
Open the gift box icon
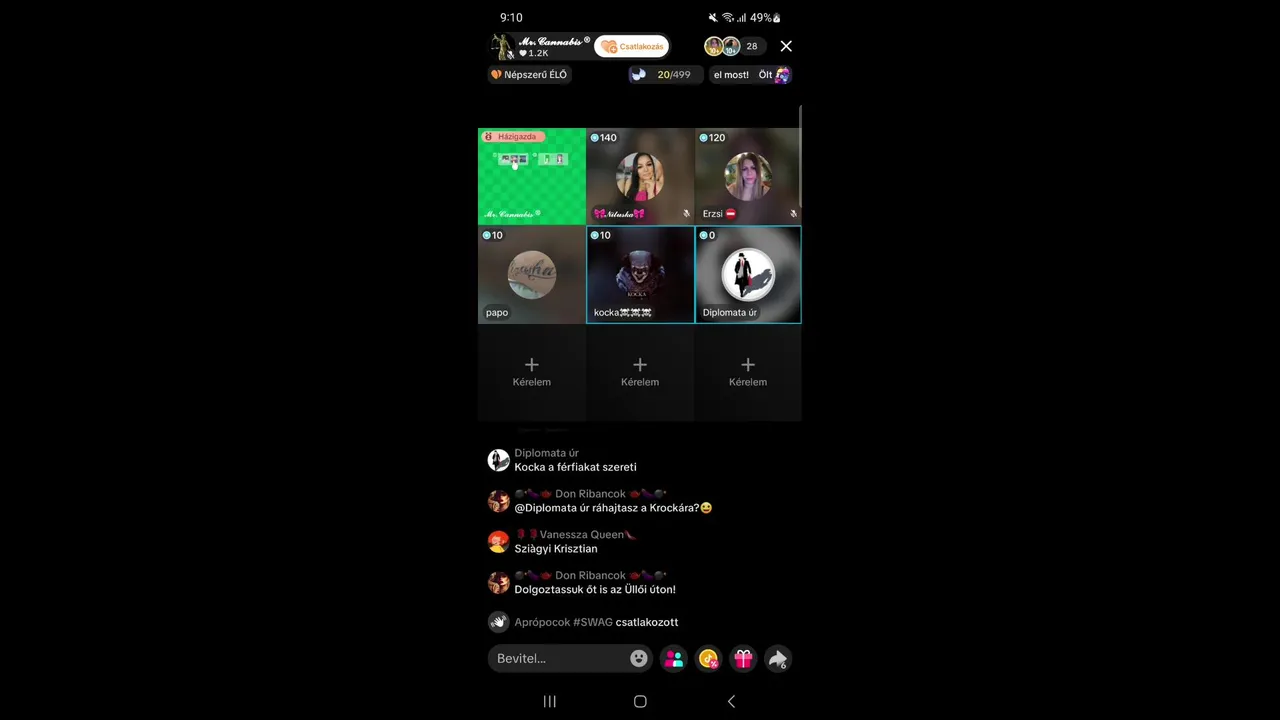(x=743, y=658)
